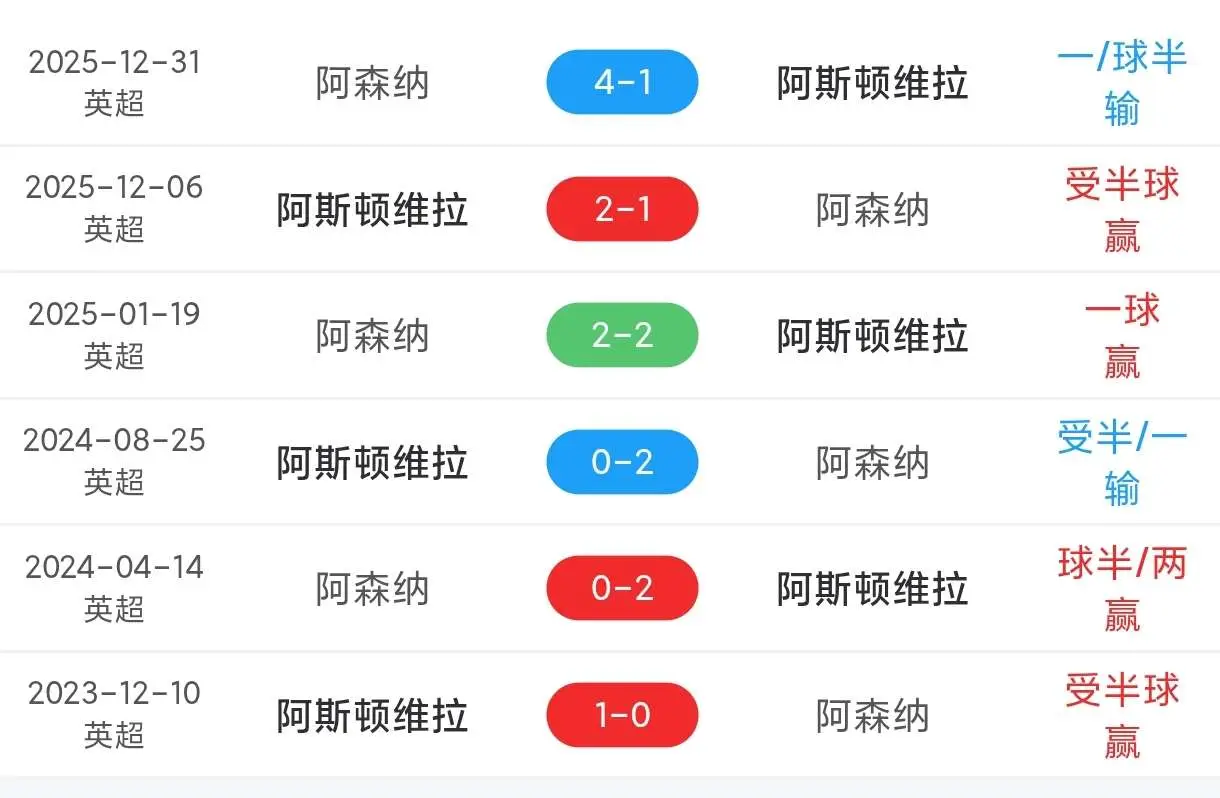
Task: Open the 2025-12-31 match with score 4-1
Action: click(x=610, y=83)
